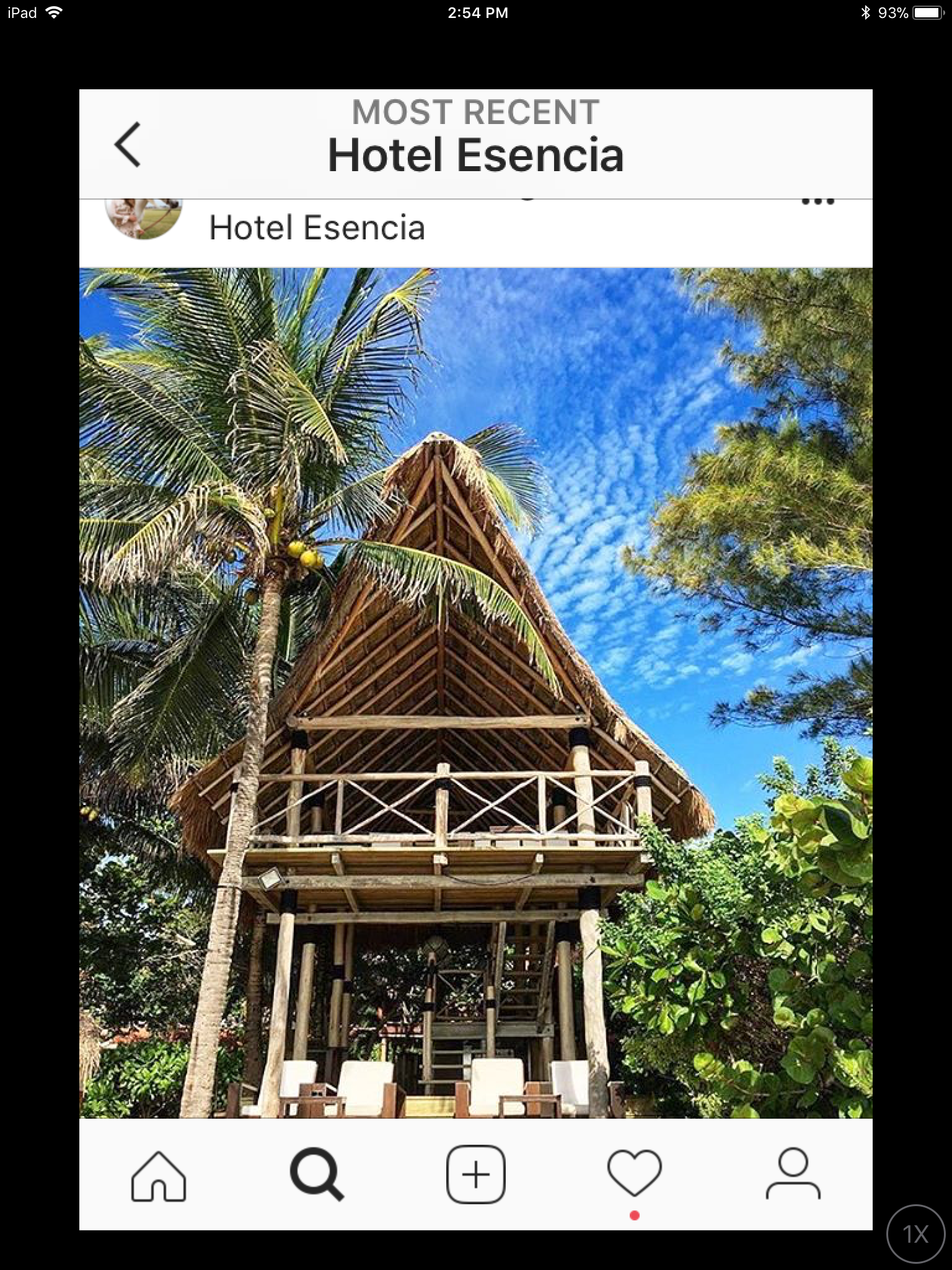Create a new post
The height and width of the screenshot is (1270, 952).
476,1176
